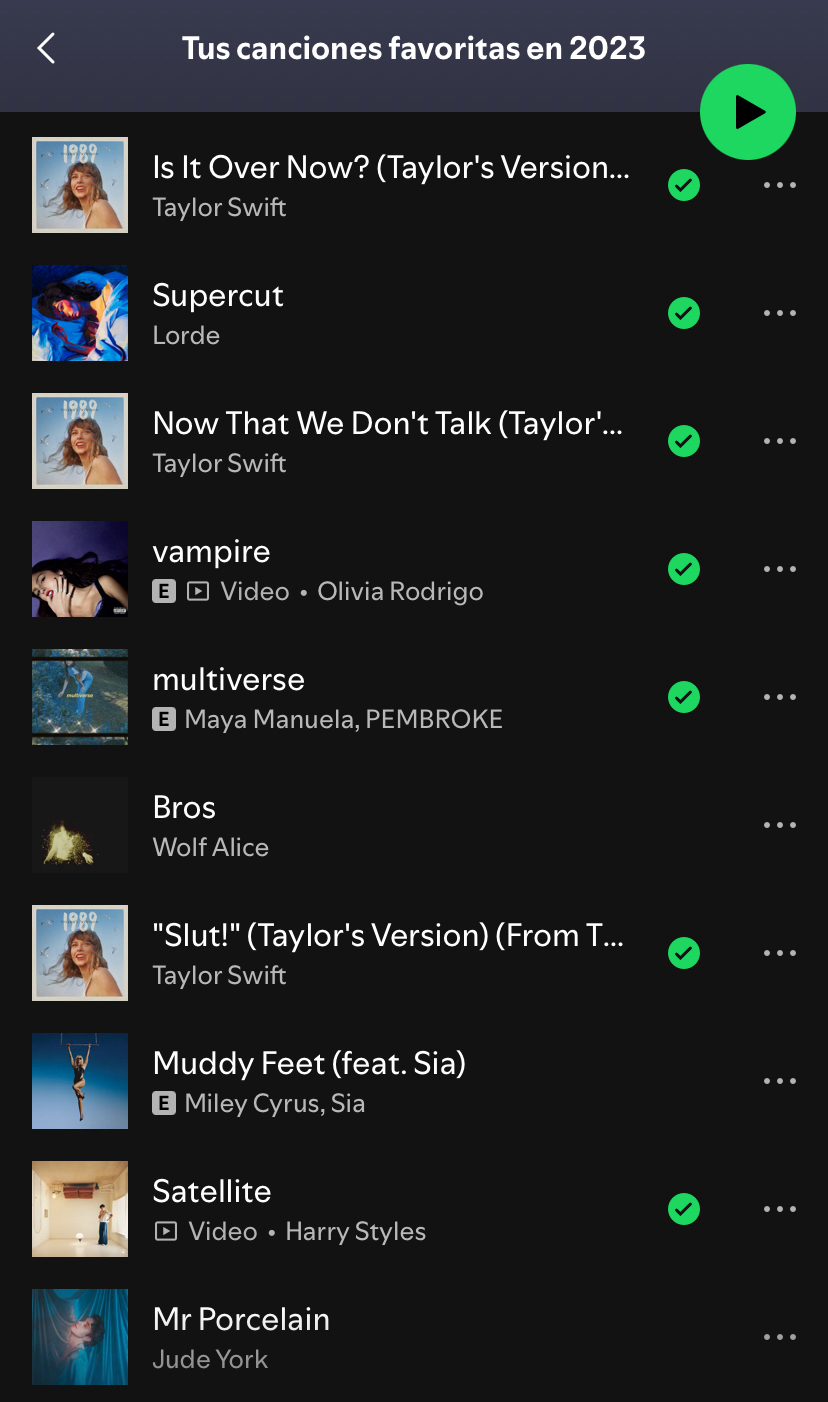
Task: Open more options for multiverse
Action: coord(779,697)
